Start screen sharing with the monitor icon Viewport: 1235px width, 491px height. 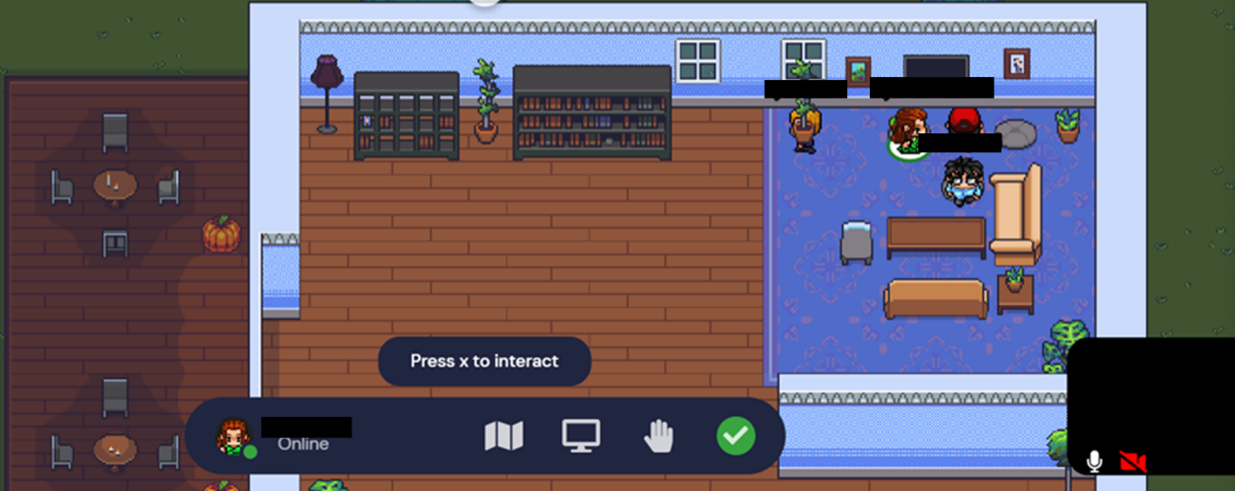pyautogui.click(x=581, y=436)
